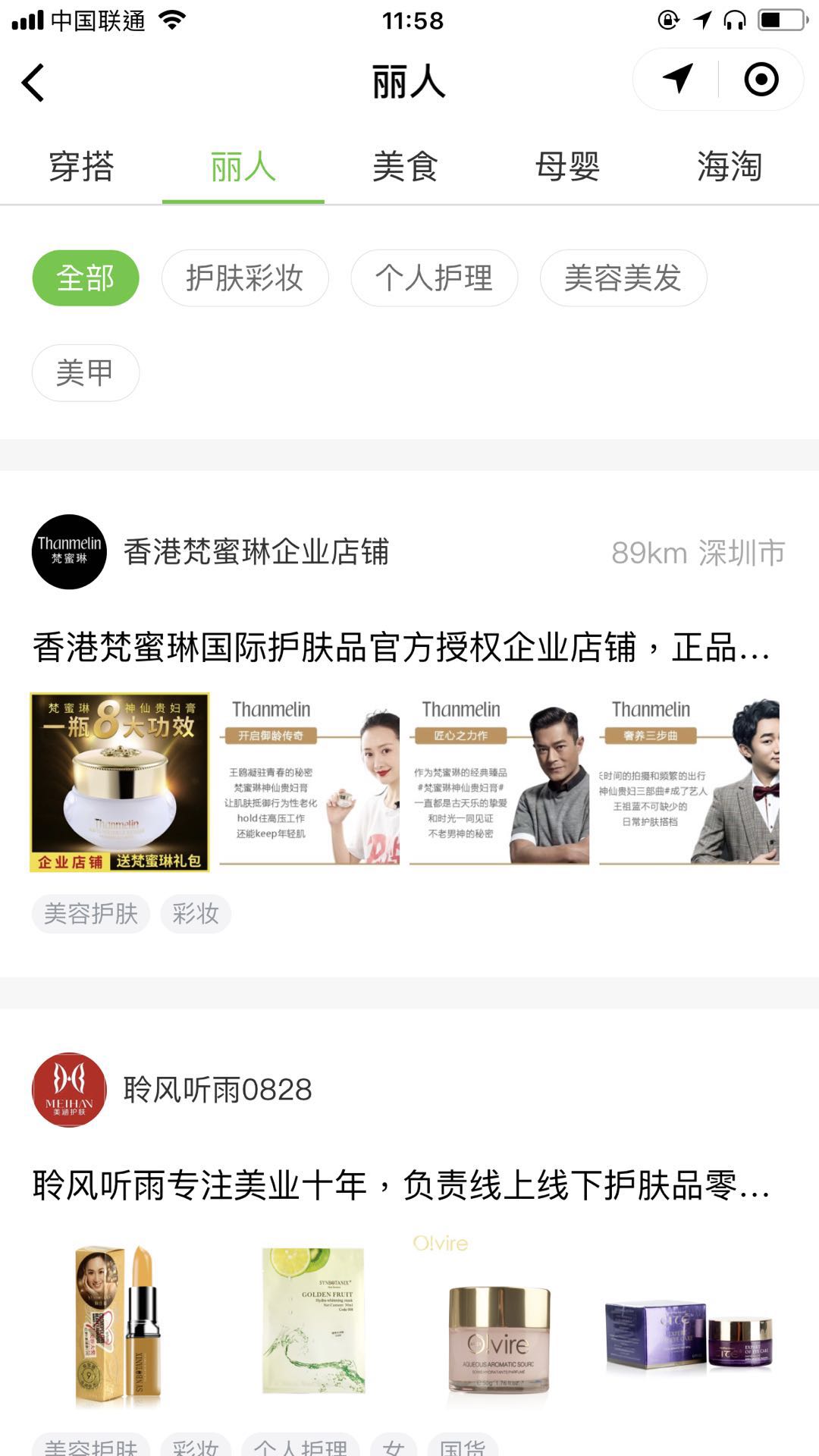Filter by 个人护理
Viewport: 819px width, 1456px height.
coord(434,278)
